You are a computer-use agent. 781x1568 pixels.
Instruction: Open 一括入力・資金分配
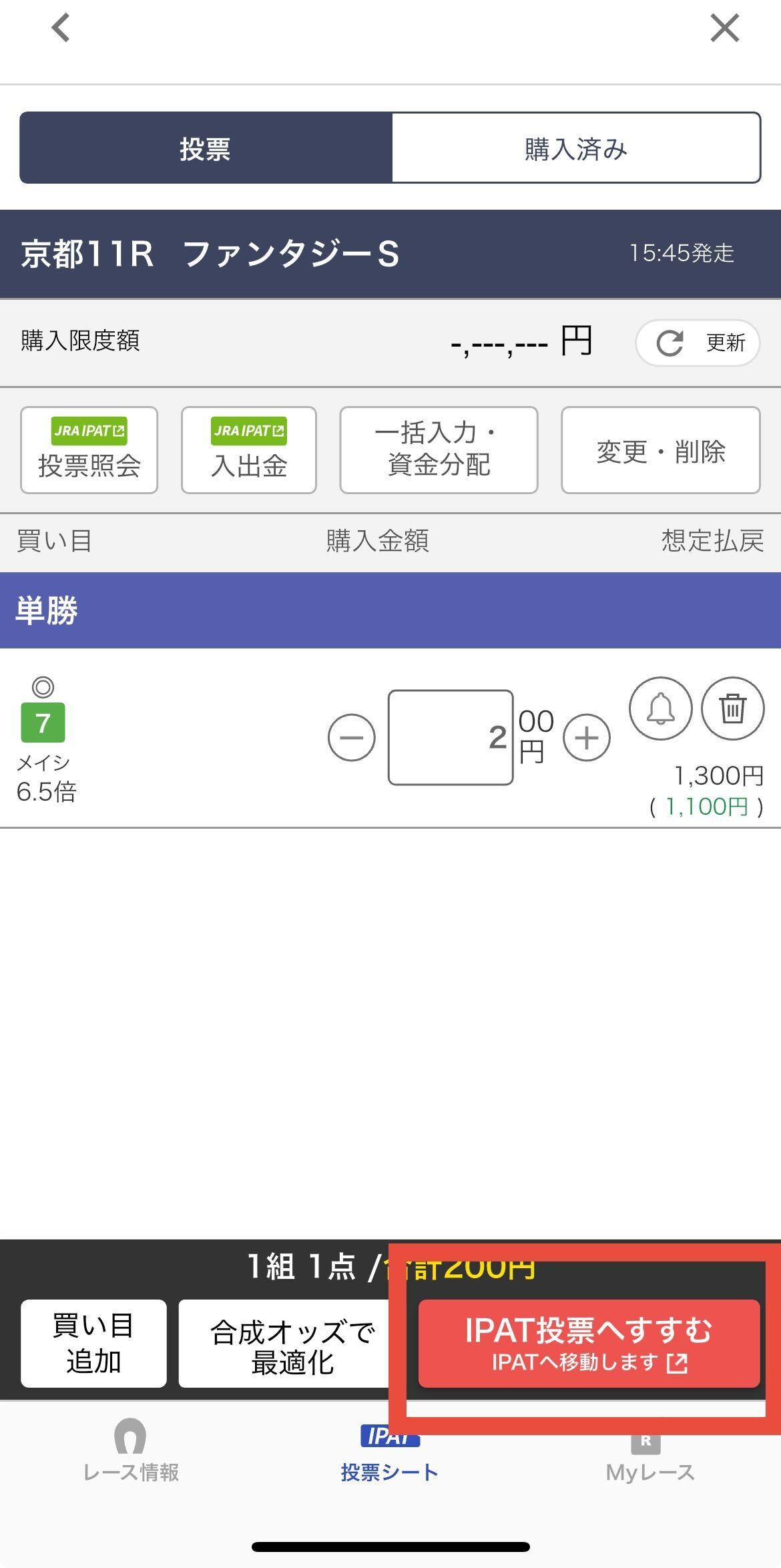(439, 450)
